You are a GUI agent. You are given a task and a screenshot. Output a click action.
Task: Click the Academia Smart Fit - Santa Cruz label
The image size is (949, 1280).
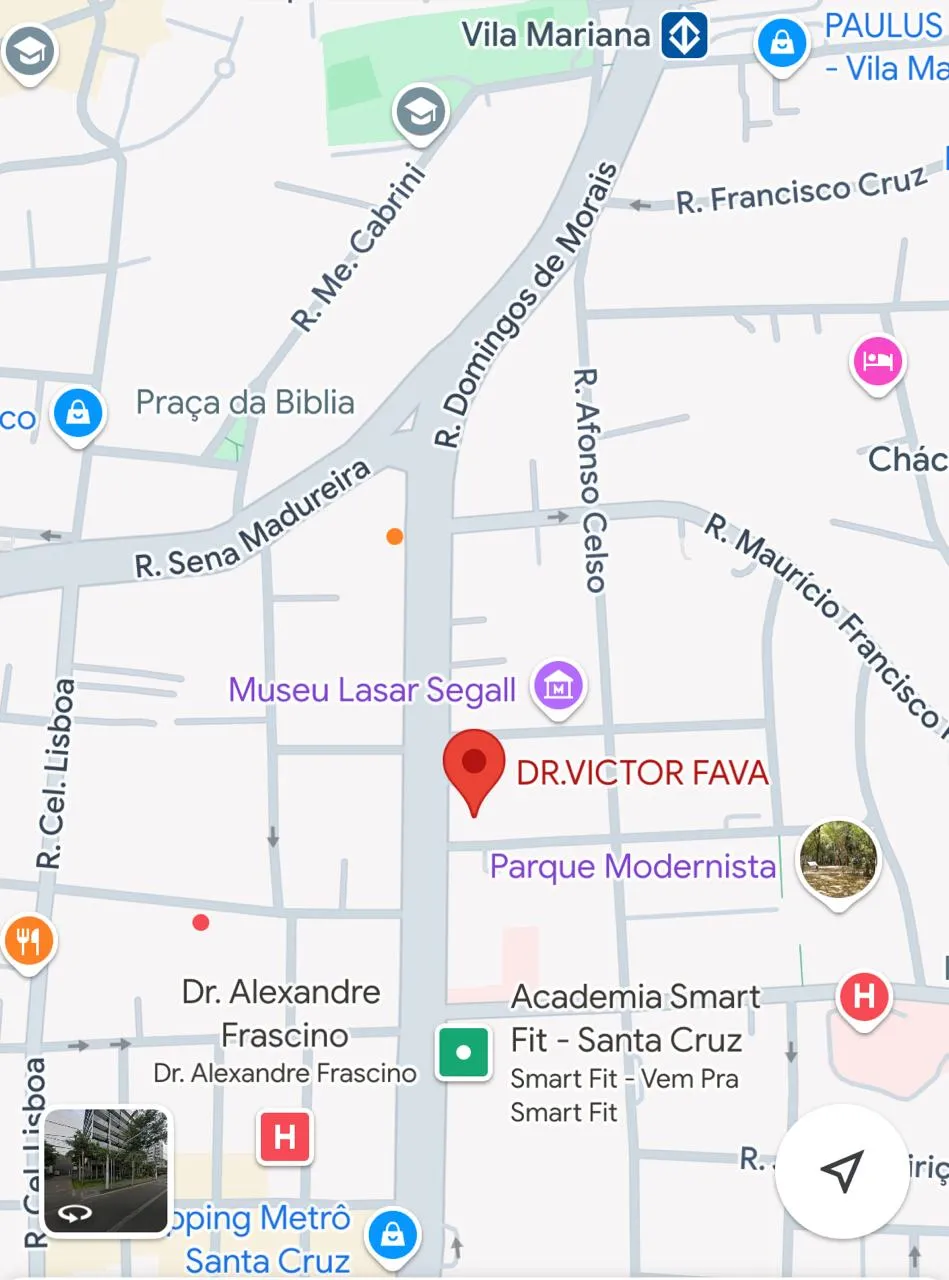[x=636, y=1017]
